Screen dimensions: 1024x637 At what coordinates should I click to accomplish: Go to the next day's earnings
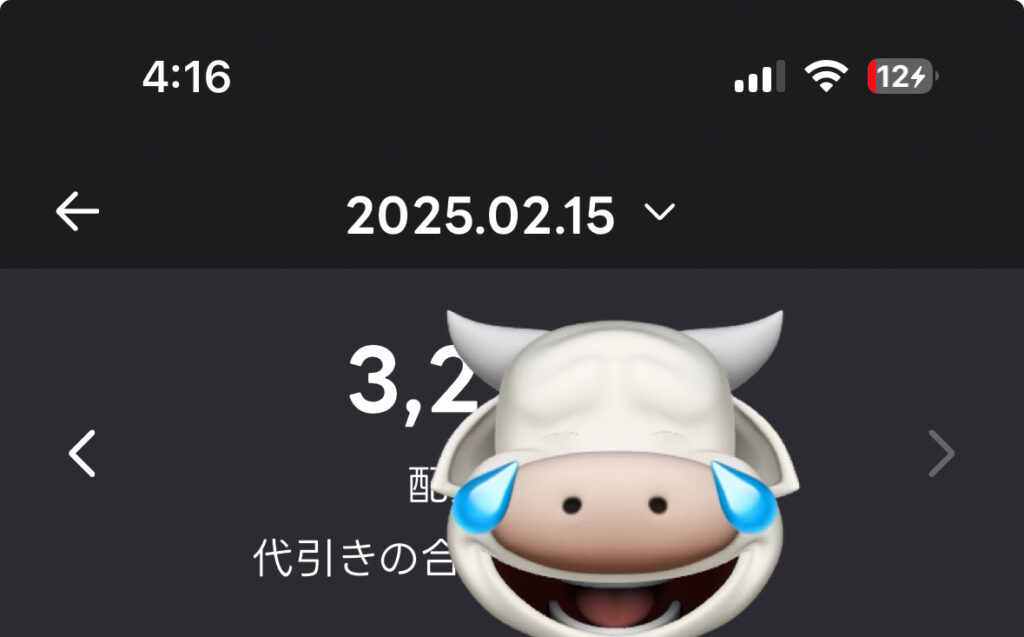[x=940, y=453]
